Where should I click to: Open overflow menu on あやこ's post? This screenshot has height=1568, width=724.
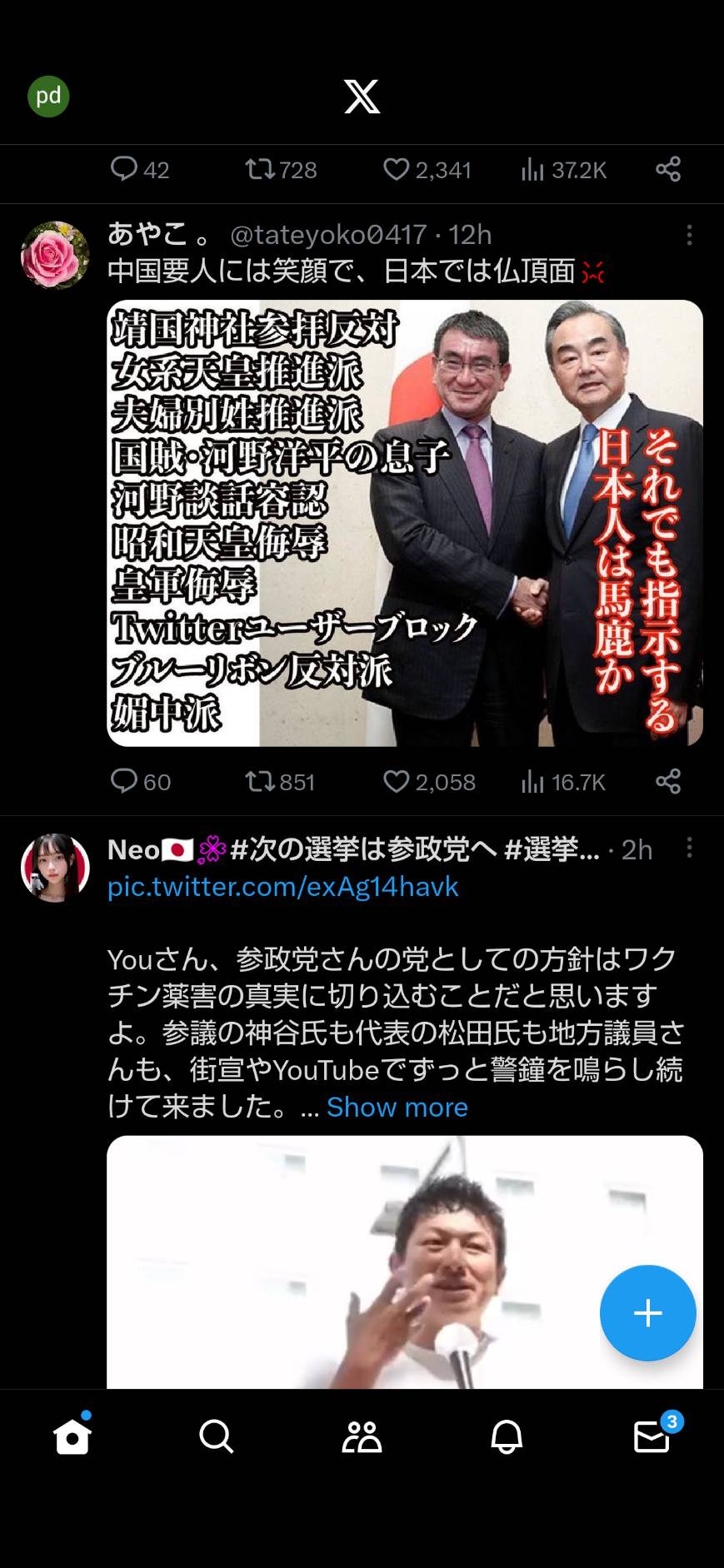click(689, 236)
